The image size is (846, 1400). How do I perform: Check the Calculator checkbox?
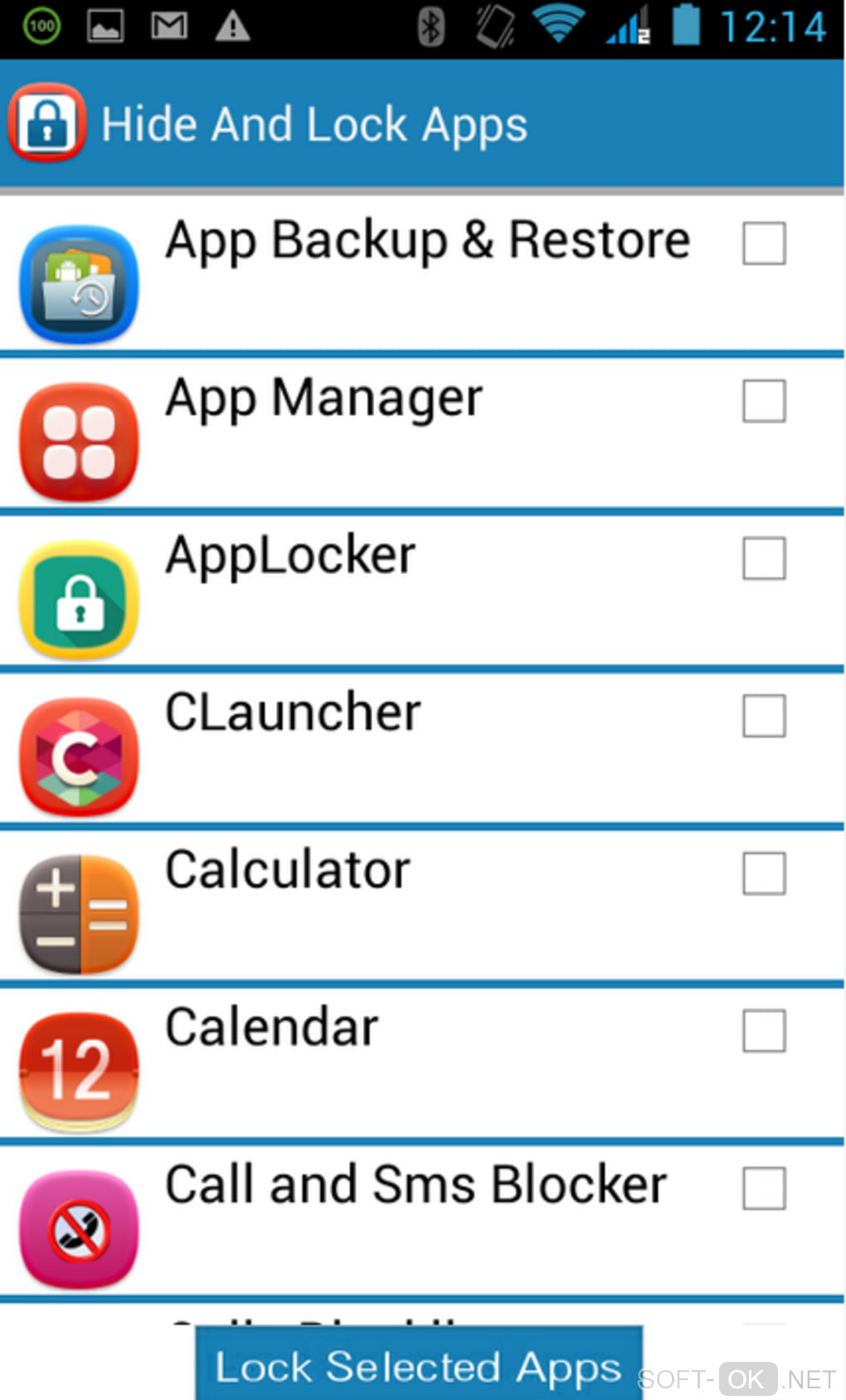(x=764, y=873)
